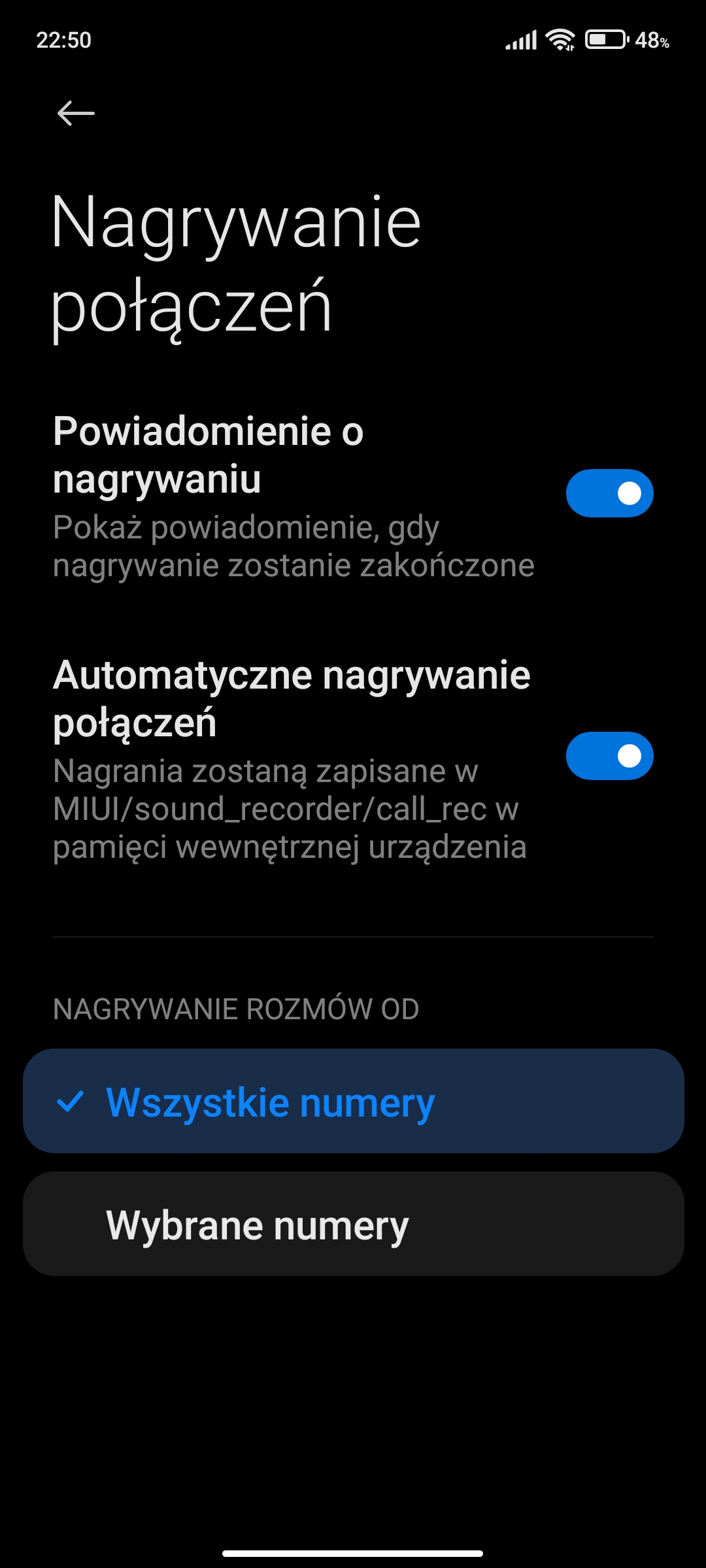Choose Wybrane numery option

[353, 1224]
